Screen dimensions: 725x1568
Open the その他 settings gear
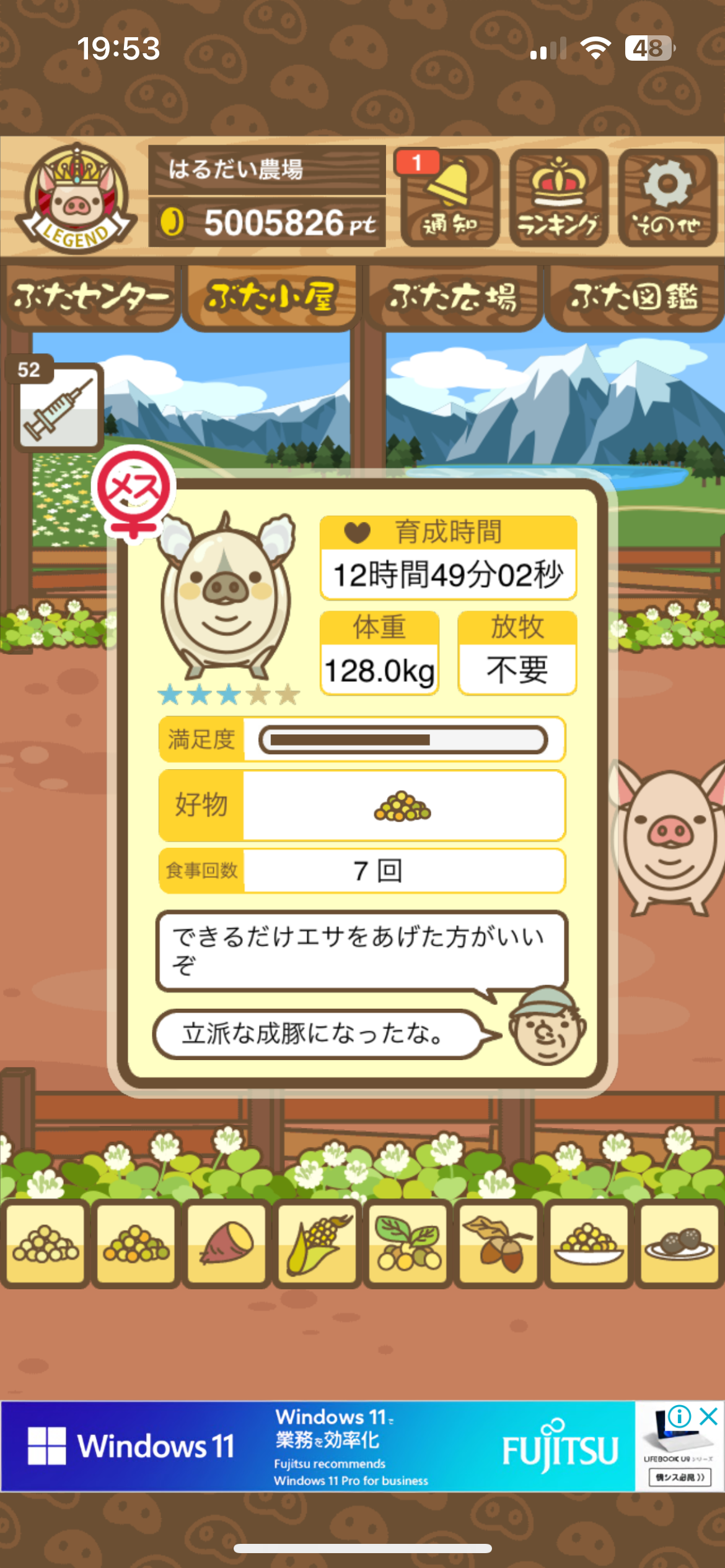[667, 198]
